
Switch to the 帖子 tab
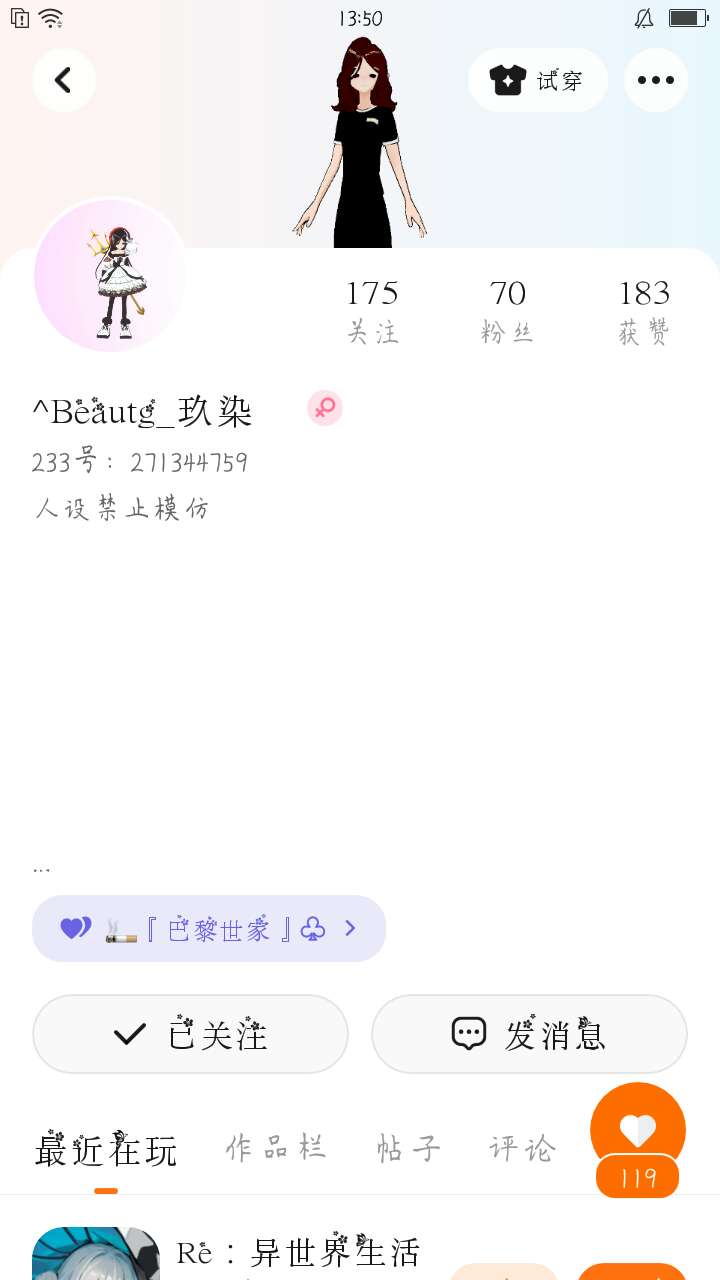click(x=408, y=1148)
